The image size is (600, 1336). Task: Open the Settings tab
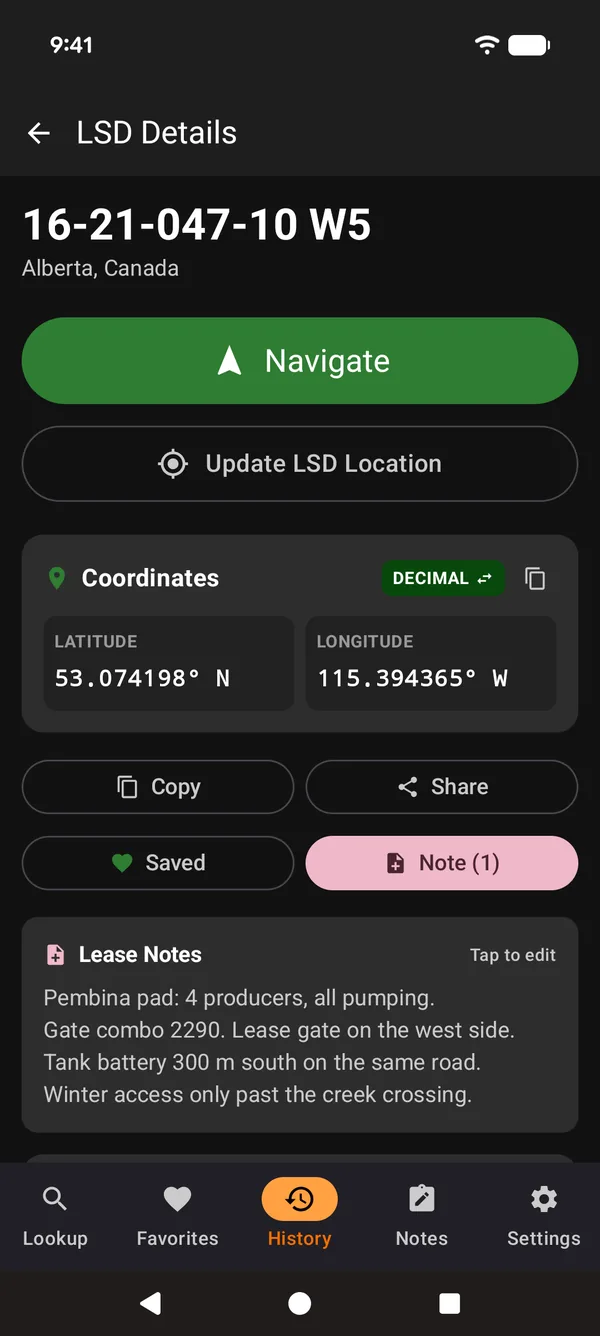[x=543, y=1216]
